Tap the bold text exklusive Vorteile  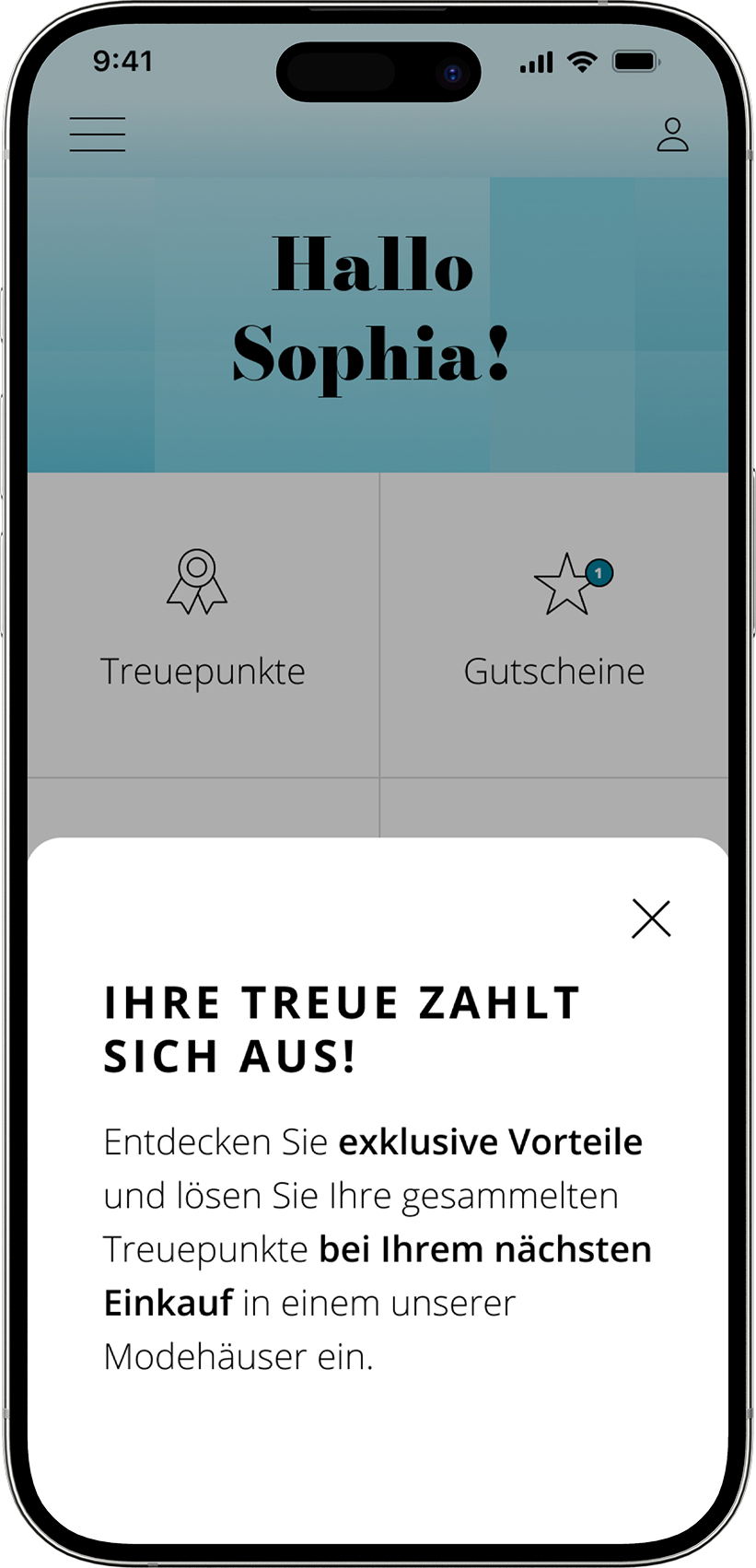[491, 1141]
